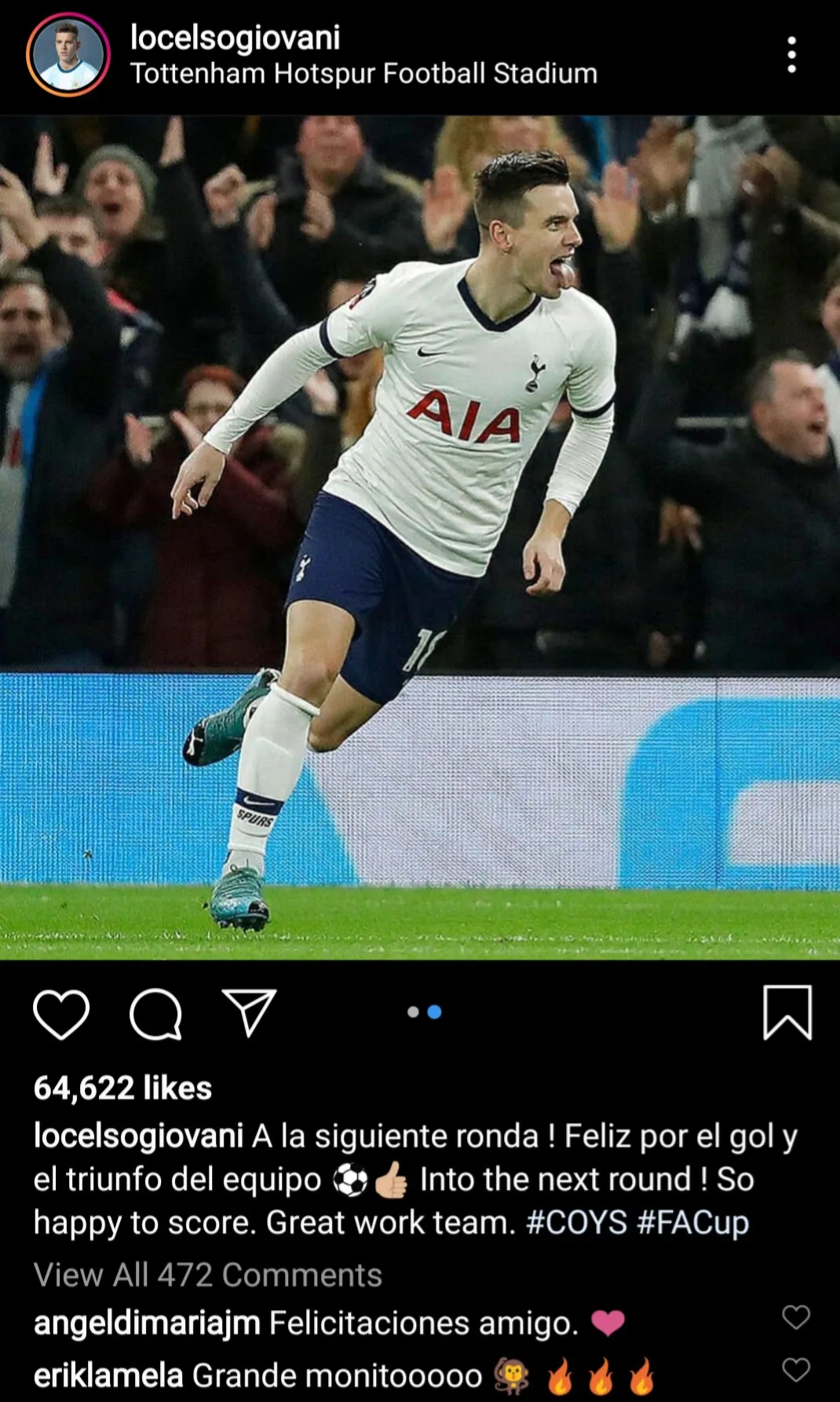Image resolution: width=840 pixels, height=1402 pixels.
Task: Select the first carousel dot
Action: 412,1012
